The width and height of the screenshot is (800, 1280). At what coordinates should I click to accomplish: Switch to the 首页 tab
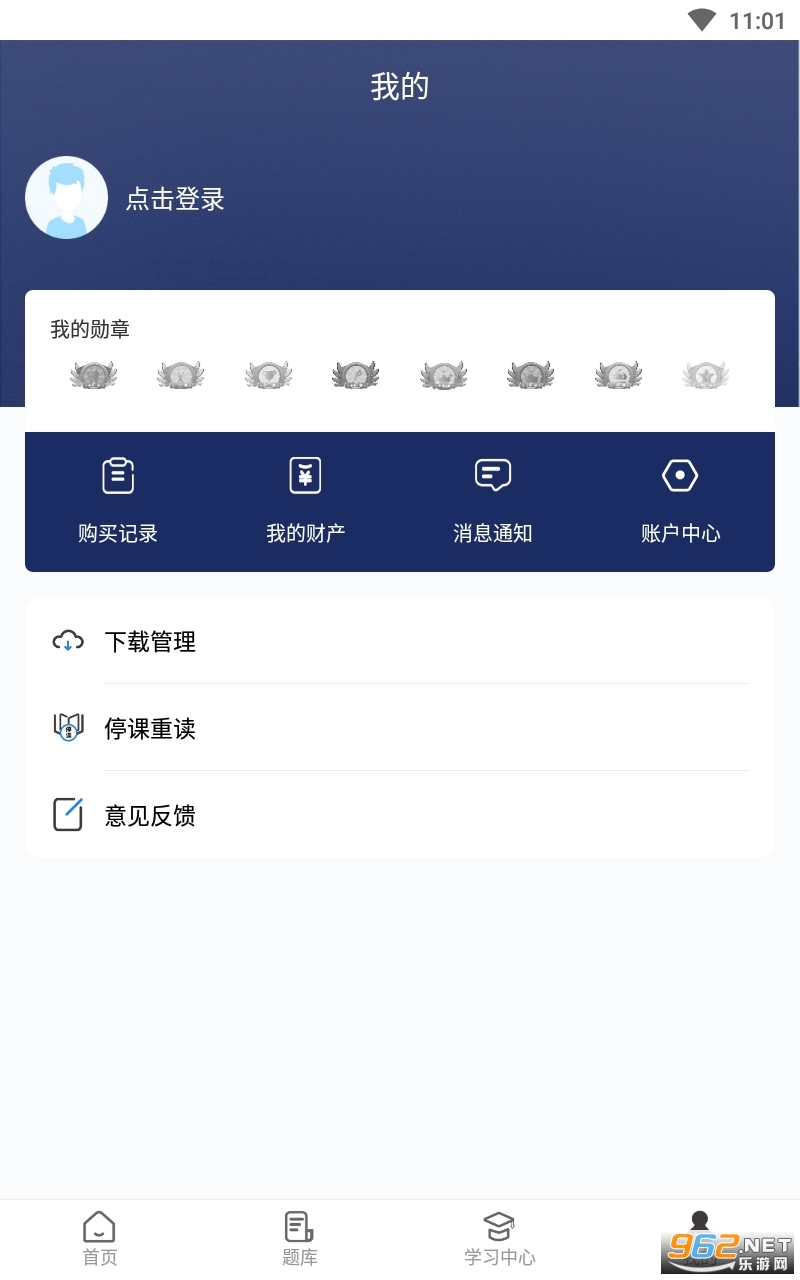(x=98, y=1238)
